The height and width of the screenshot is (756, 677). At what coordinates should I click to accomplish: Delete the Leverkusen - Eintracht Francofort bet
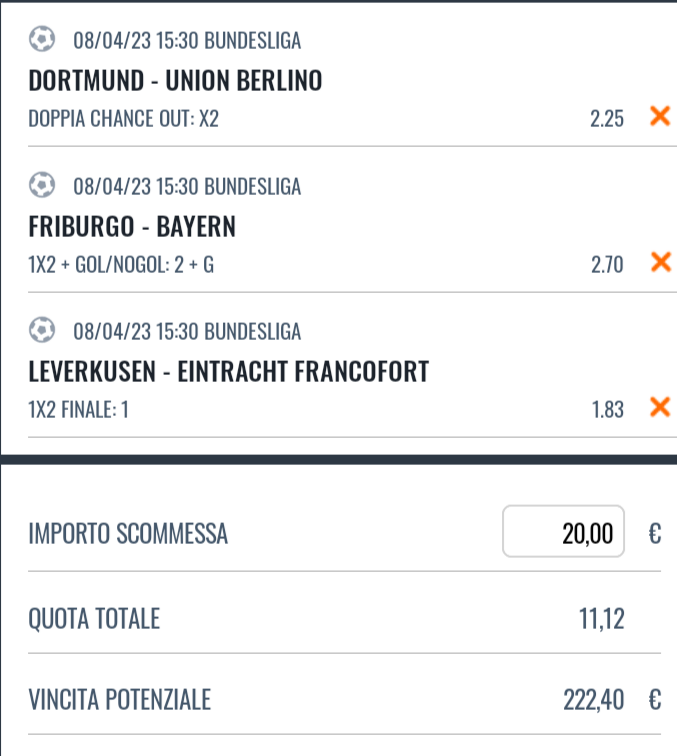(x=659, y=408)
